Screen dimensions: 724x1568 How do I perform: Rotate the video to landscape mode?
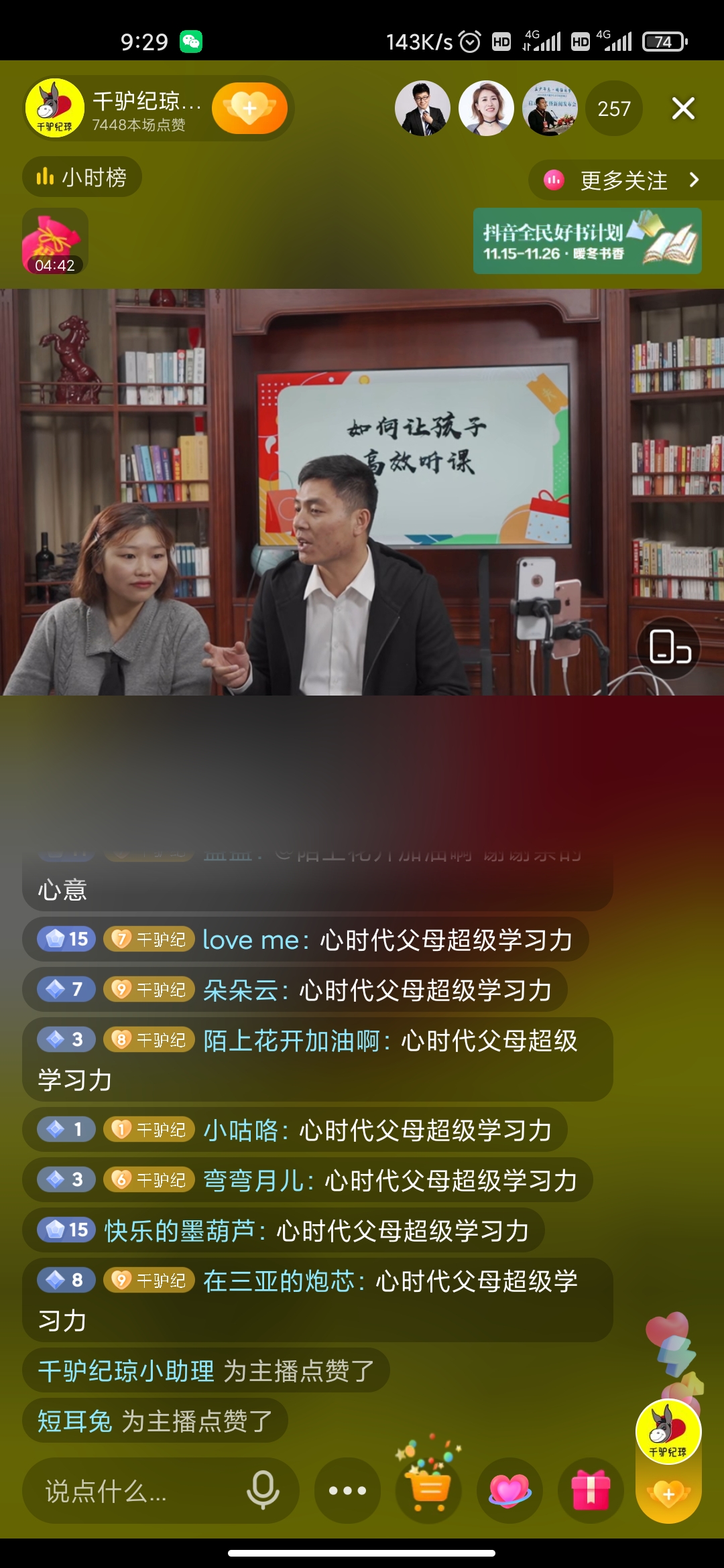(x=669, y=647)
